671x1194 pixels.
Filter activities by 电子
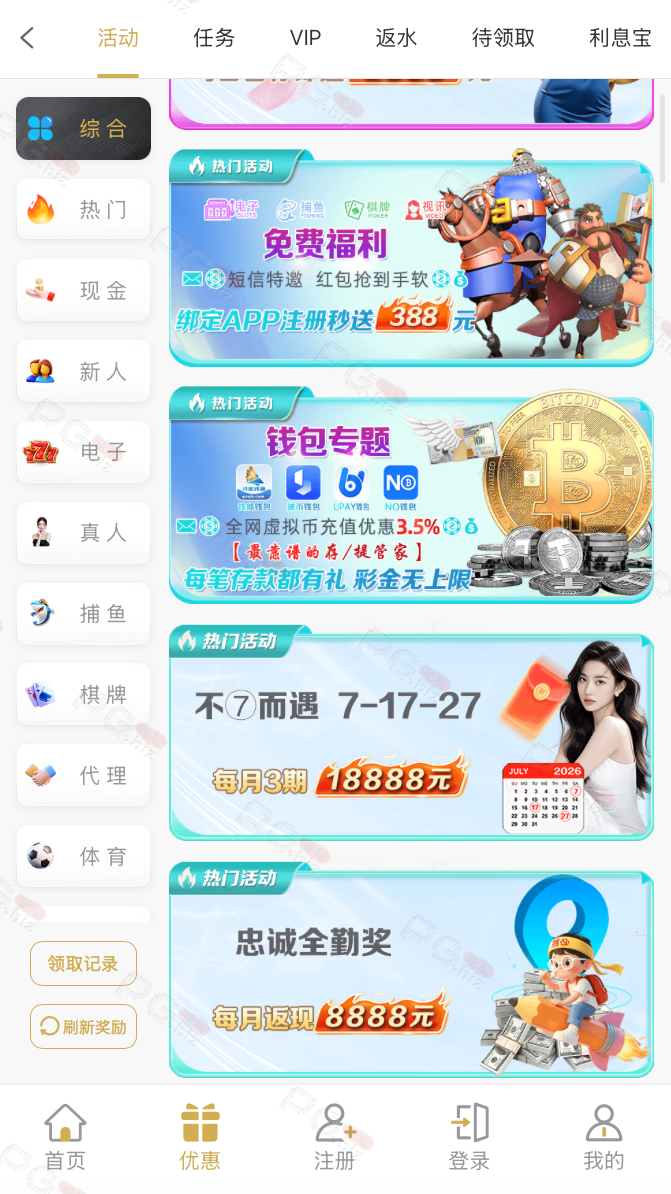coord(84,452)
